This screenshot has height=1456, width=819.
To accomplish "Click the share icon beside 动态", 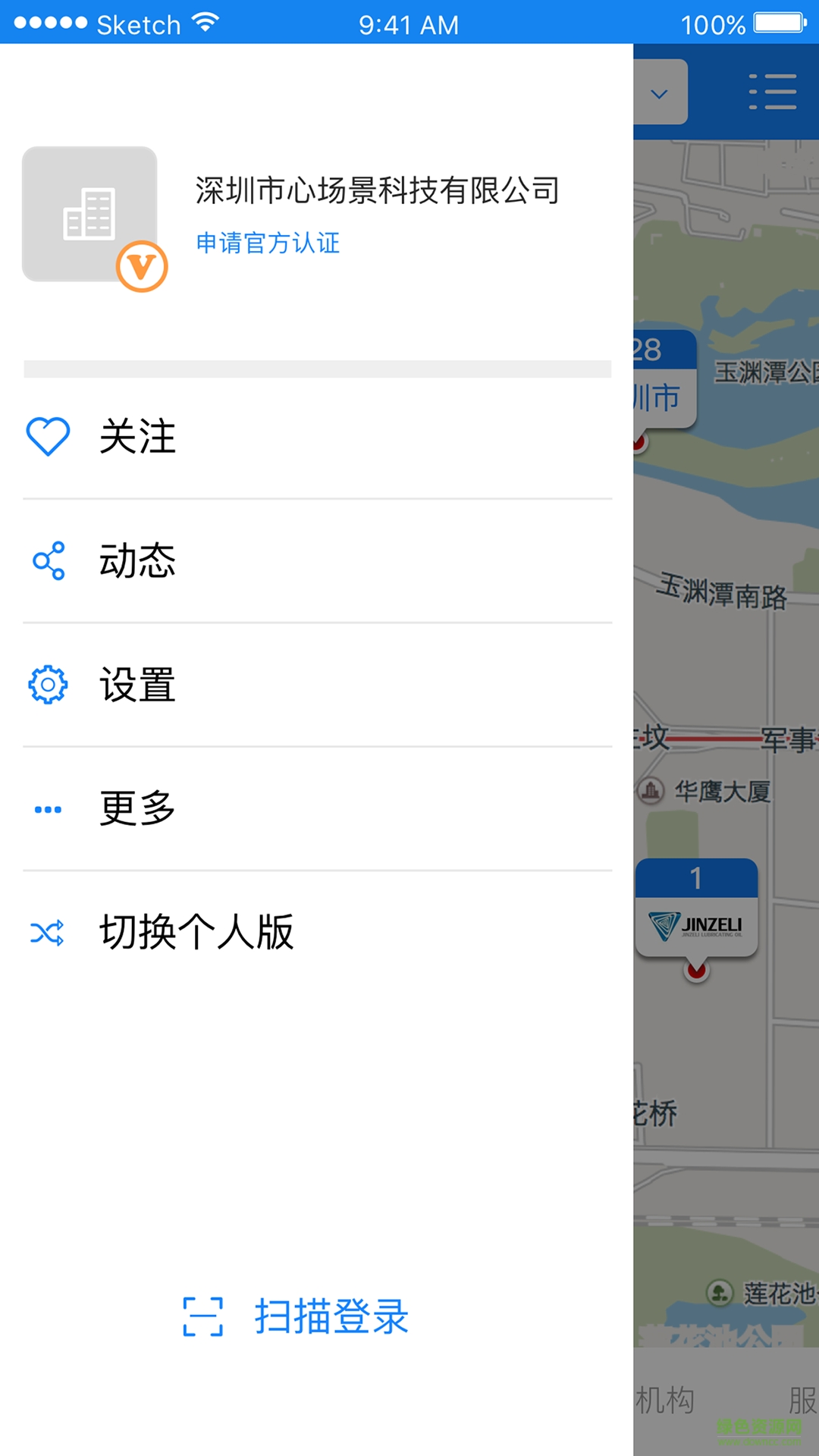I will [x=47, y=561].
